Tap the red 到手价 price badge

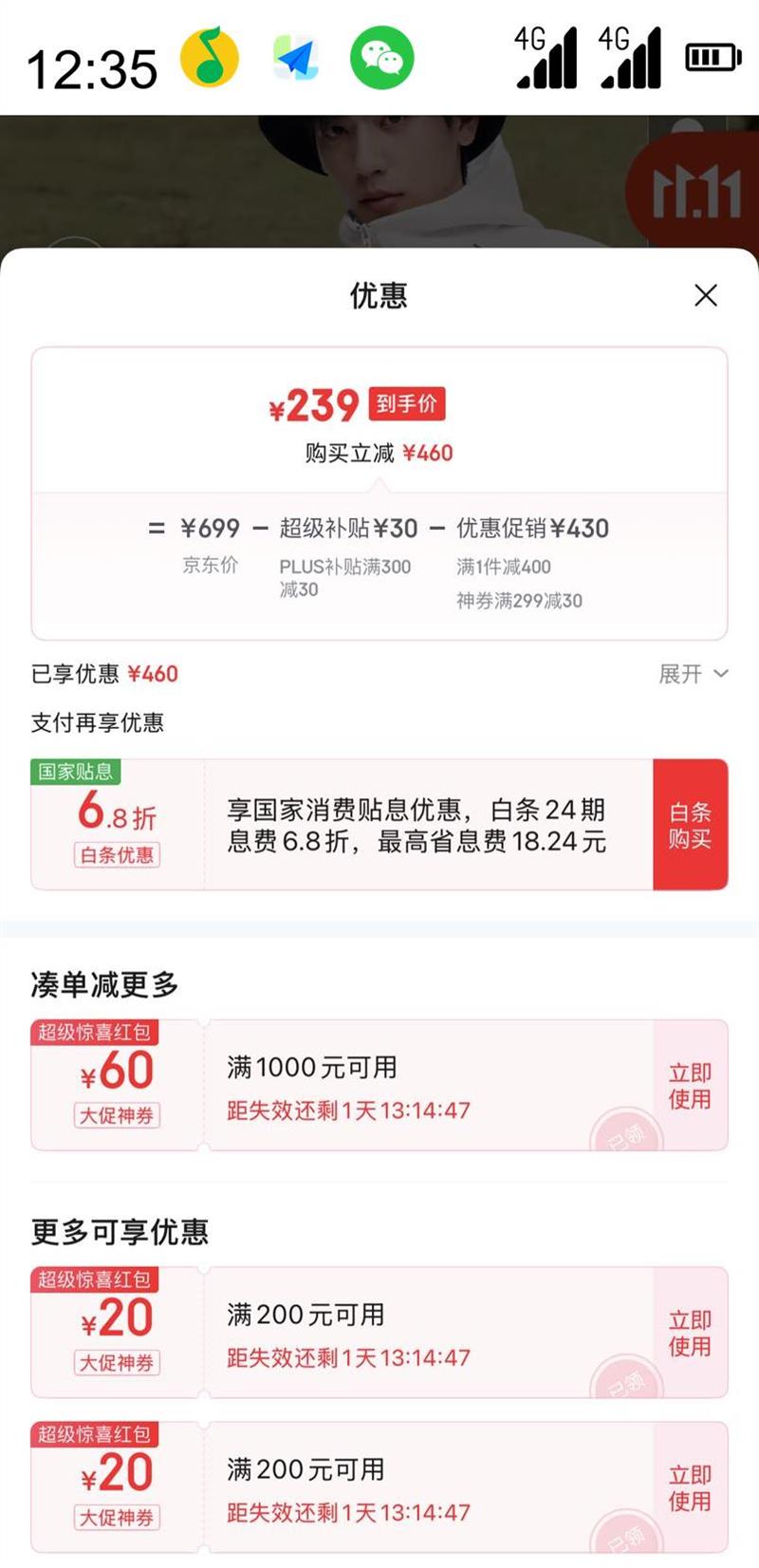pos(410,403)
